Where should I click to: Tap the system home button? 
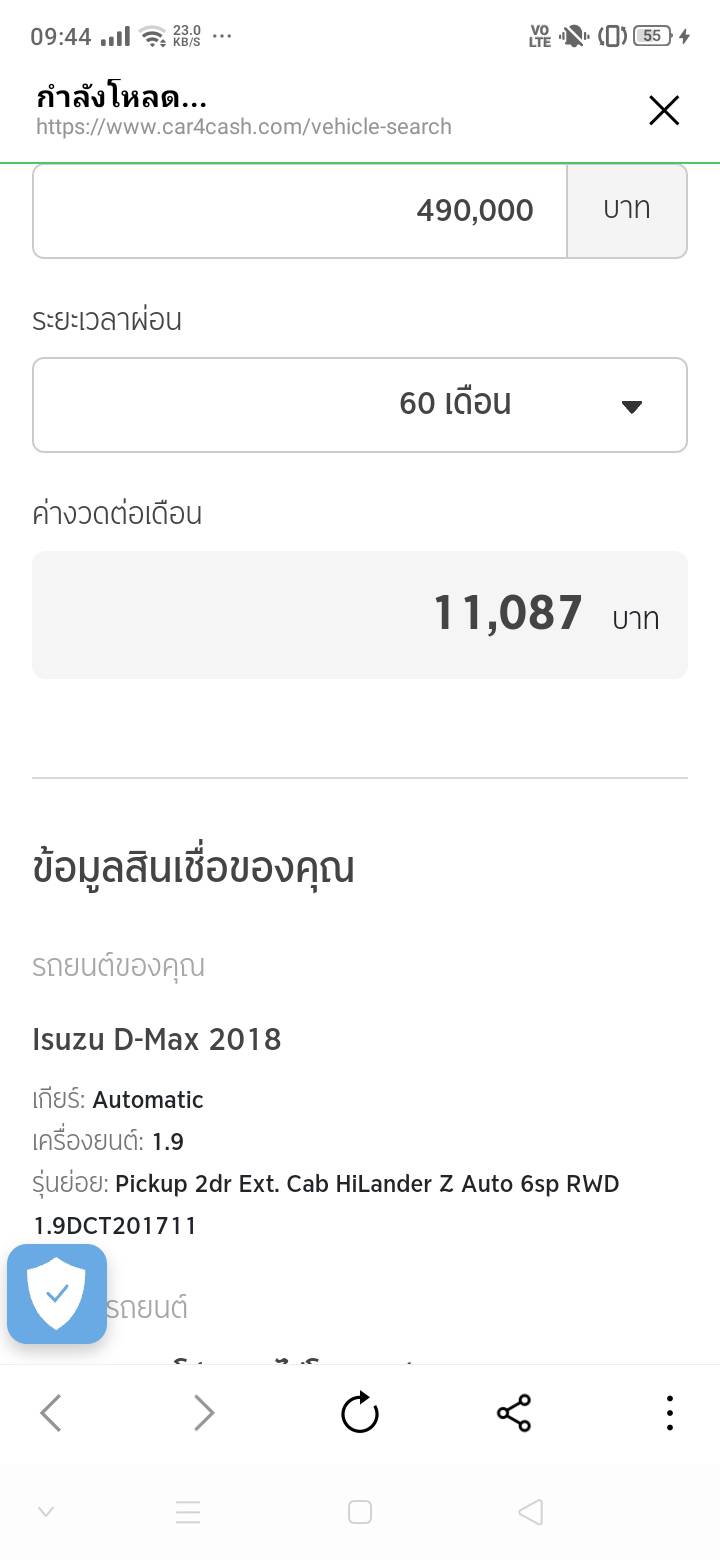pyautogui.click(x=360, y=1512)
